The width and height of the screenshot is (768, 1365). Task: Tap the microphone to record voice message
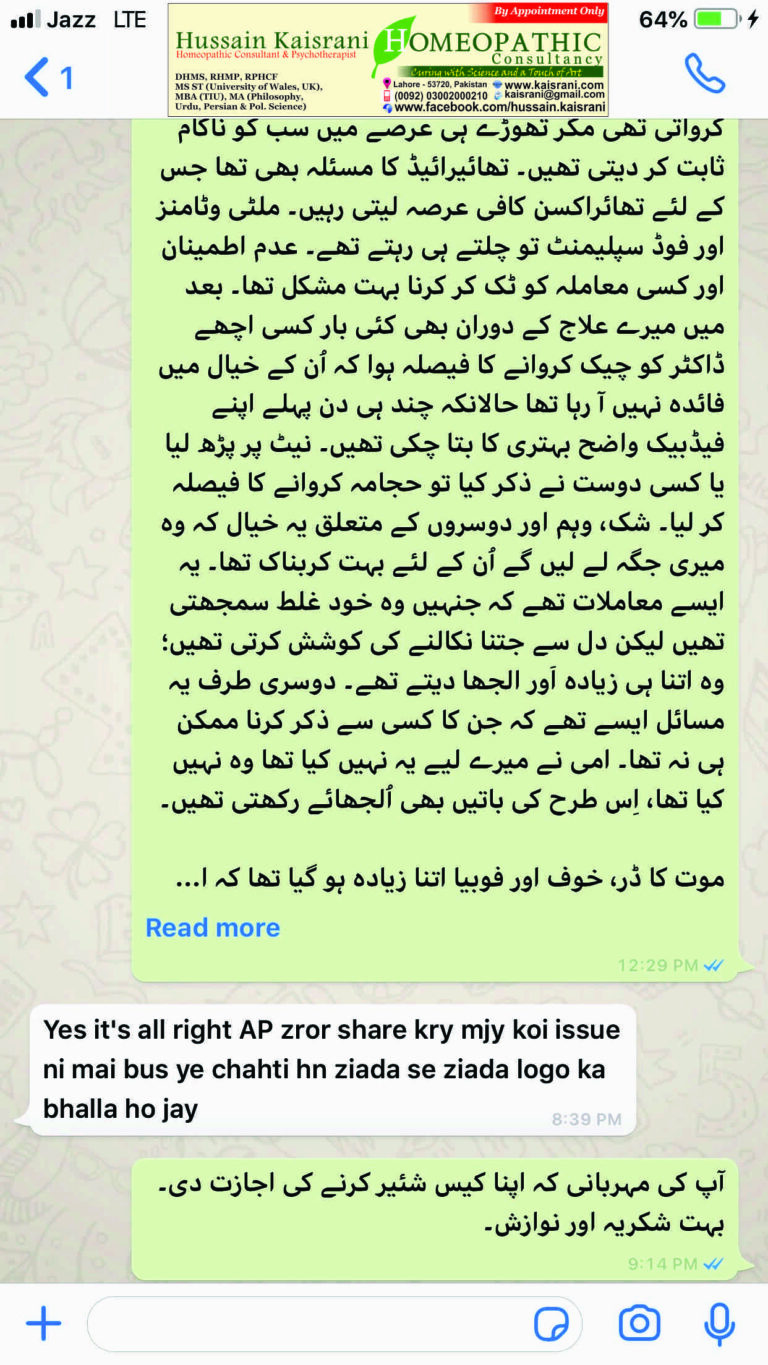tap(718, 1324)
